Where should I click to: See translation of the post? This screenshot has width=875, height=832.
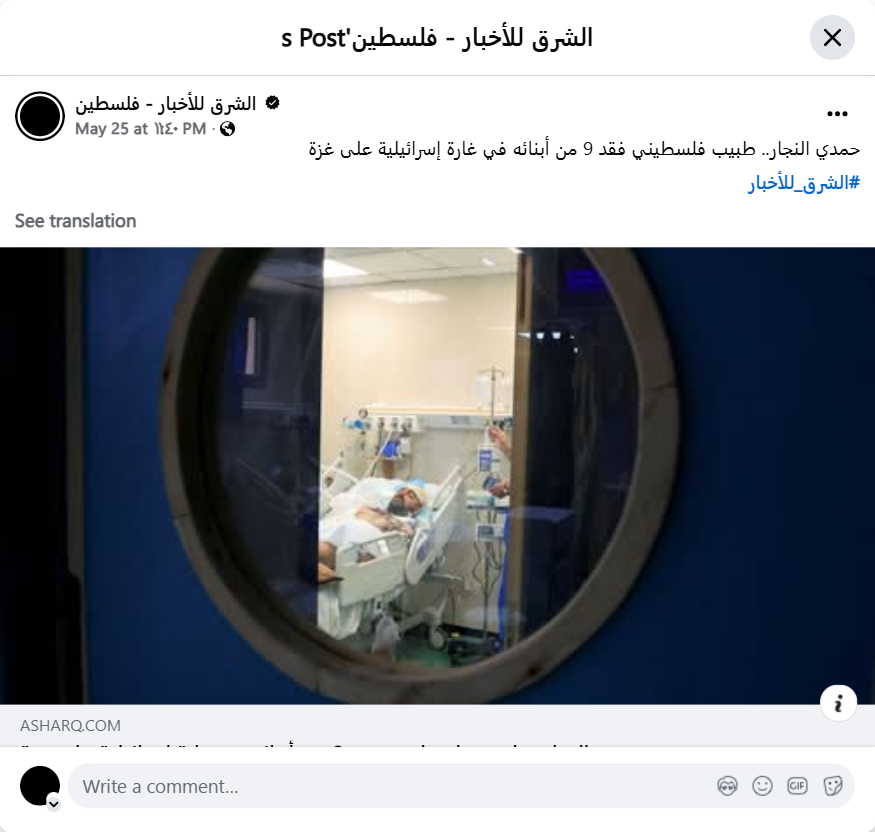click(x=76, y=221)
